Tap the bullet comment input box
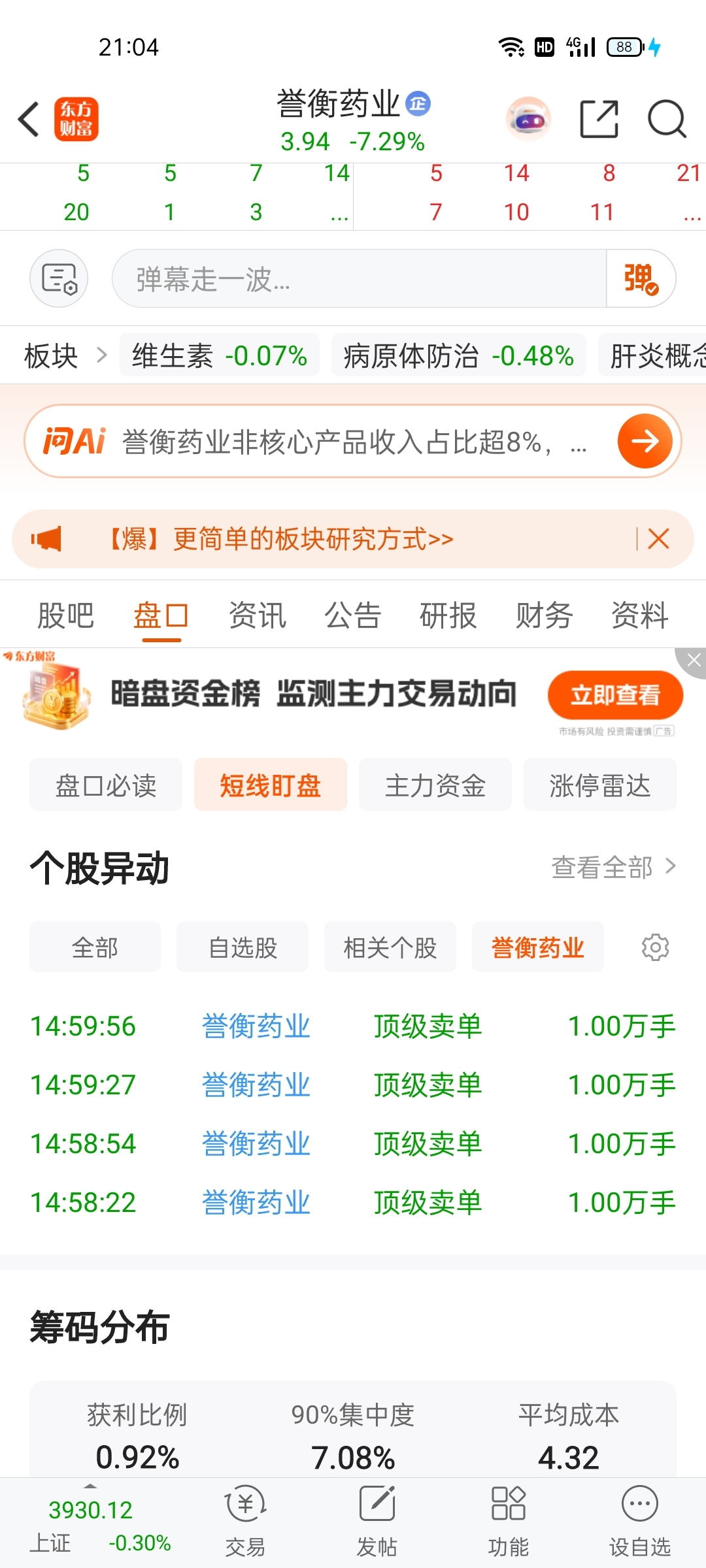Screen dimensions: 706x1568 click(x=359, y=278)
